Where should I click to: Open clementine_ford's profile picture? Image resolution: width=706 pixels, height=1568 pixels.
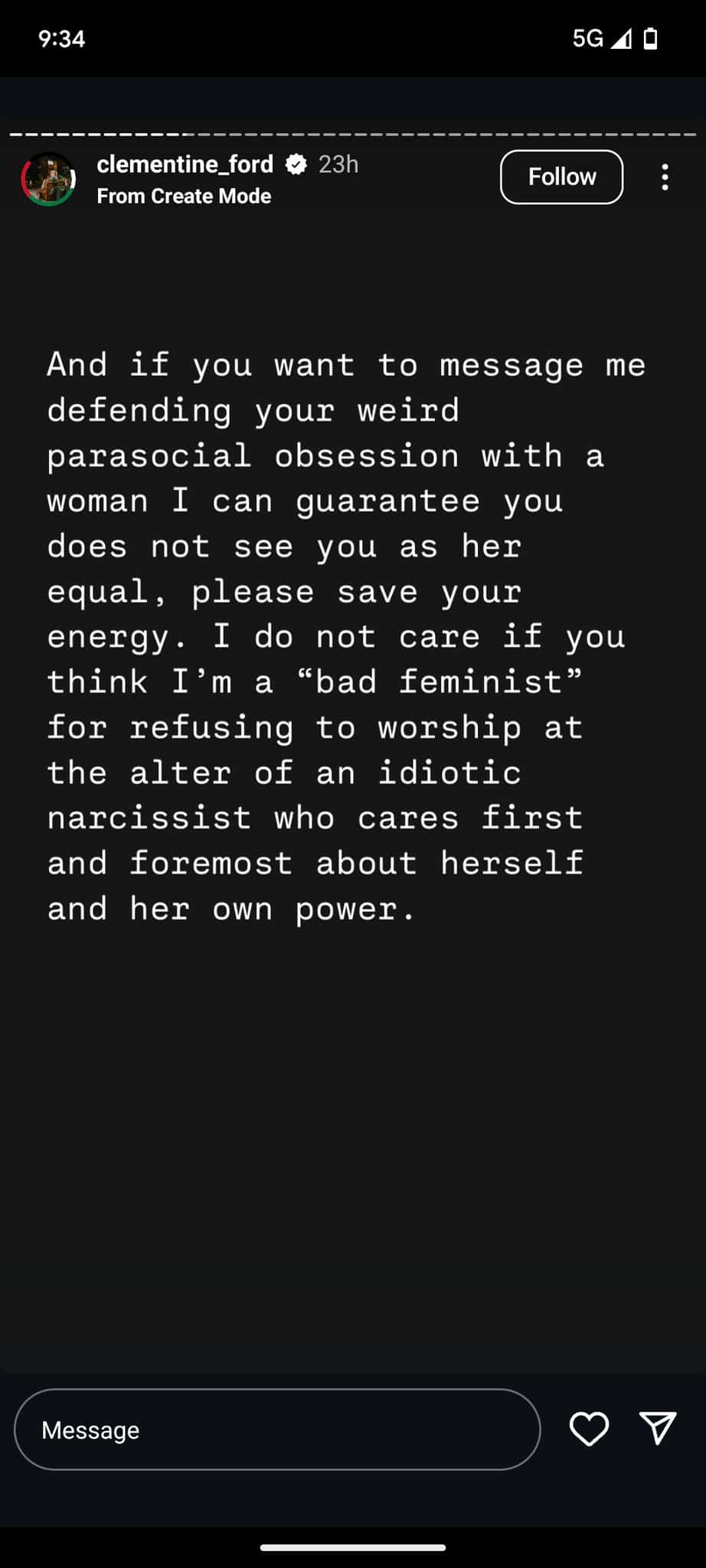48,179
